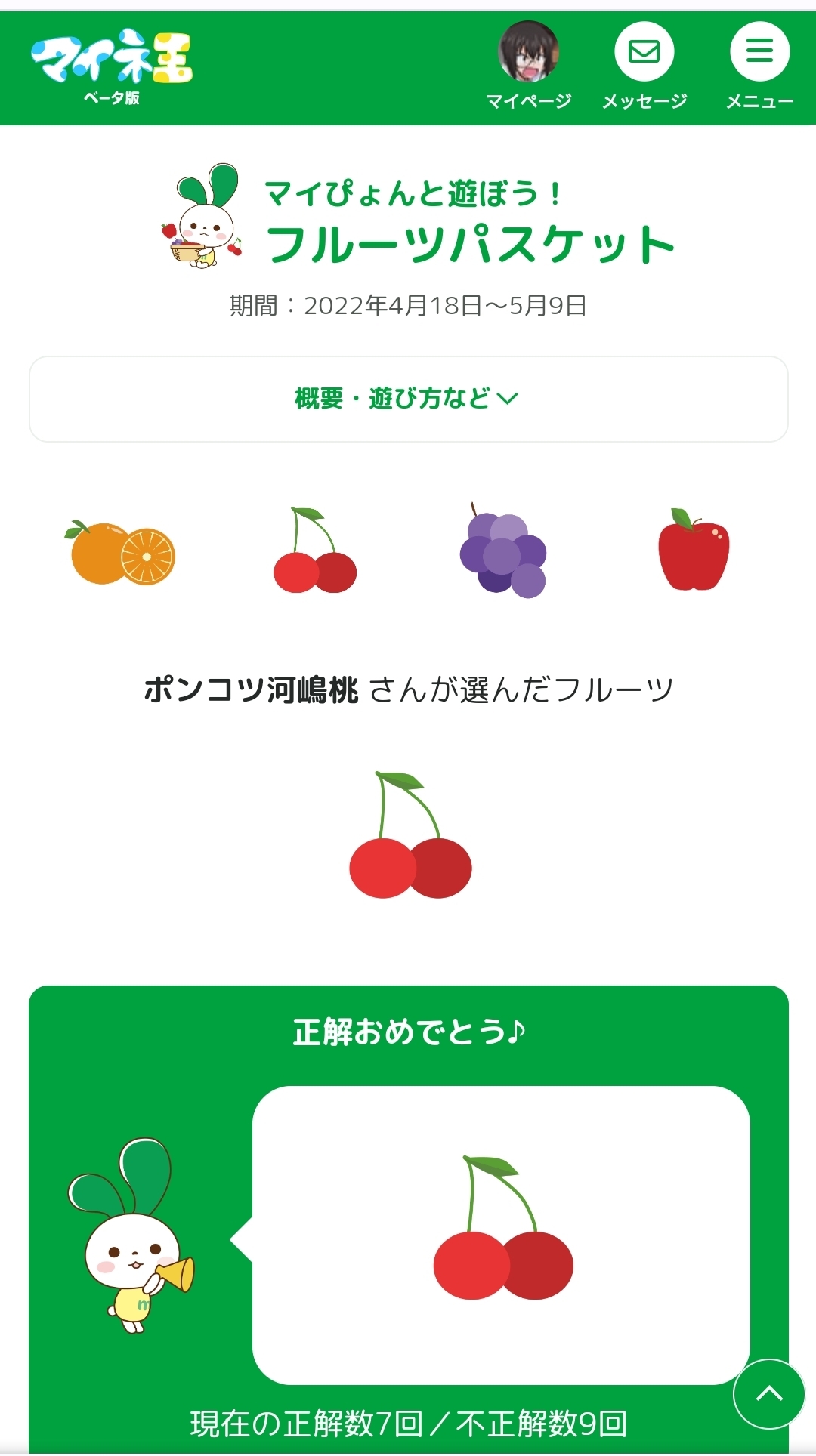Pick the grapes fruit
The image size is (816, 1456).
coord(503,552)
